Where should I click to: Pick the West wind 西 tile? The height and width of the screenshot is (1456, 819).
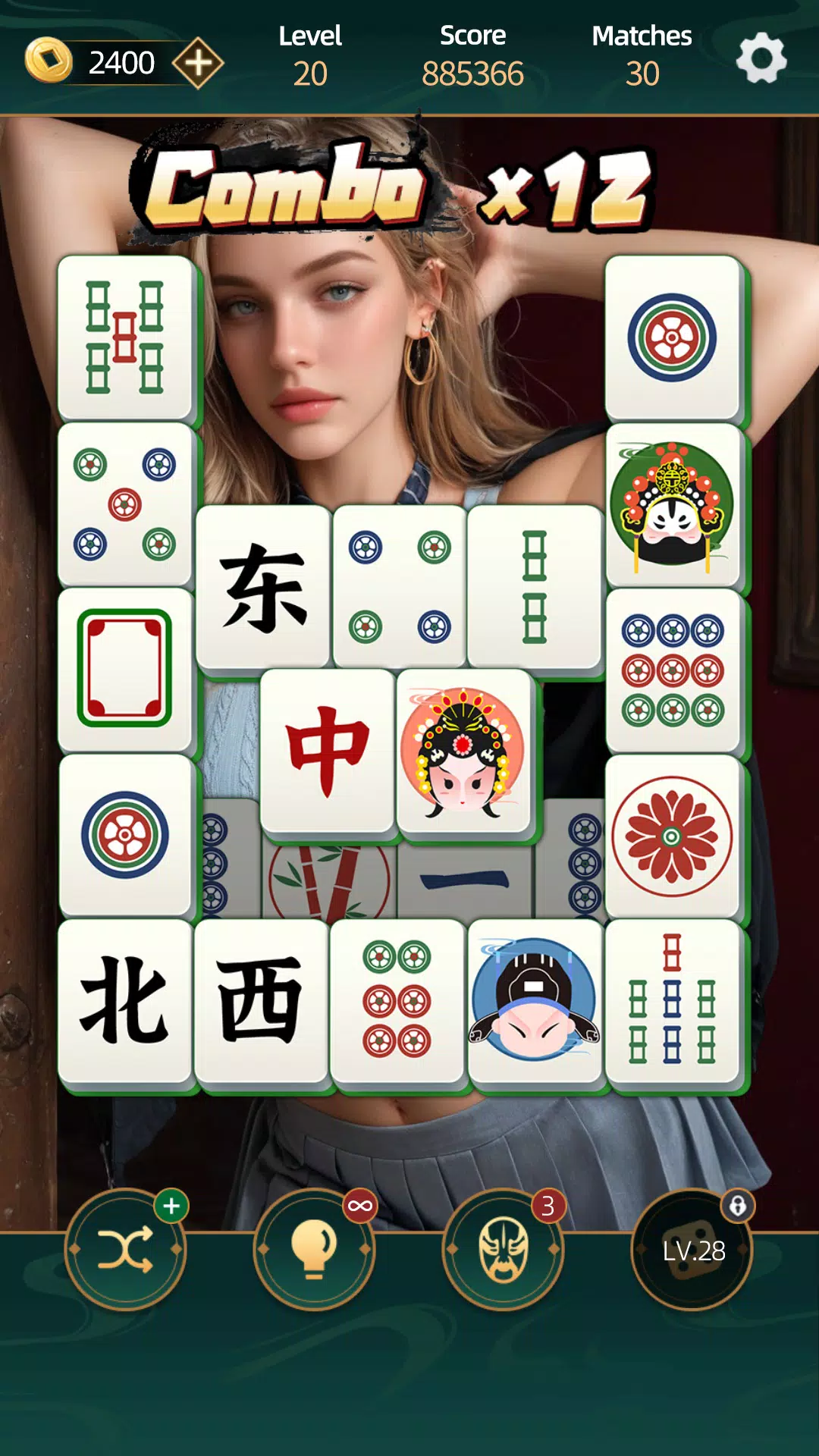(262, 1002)
